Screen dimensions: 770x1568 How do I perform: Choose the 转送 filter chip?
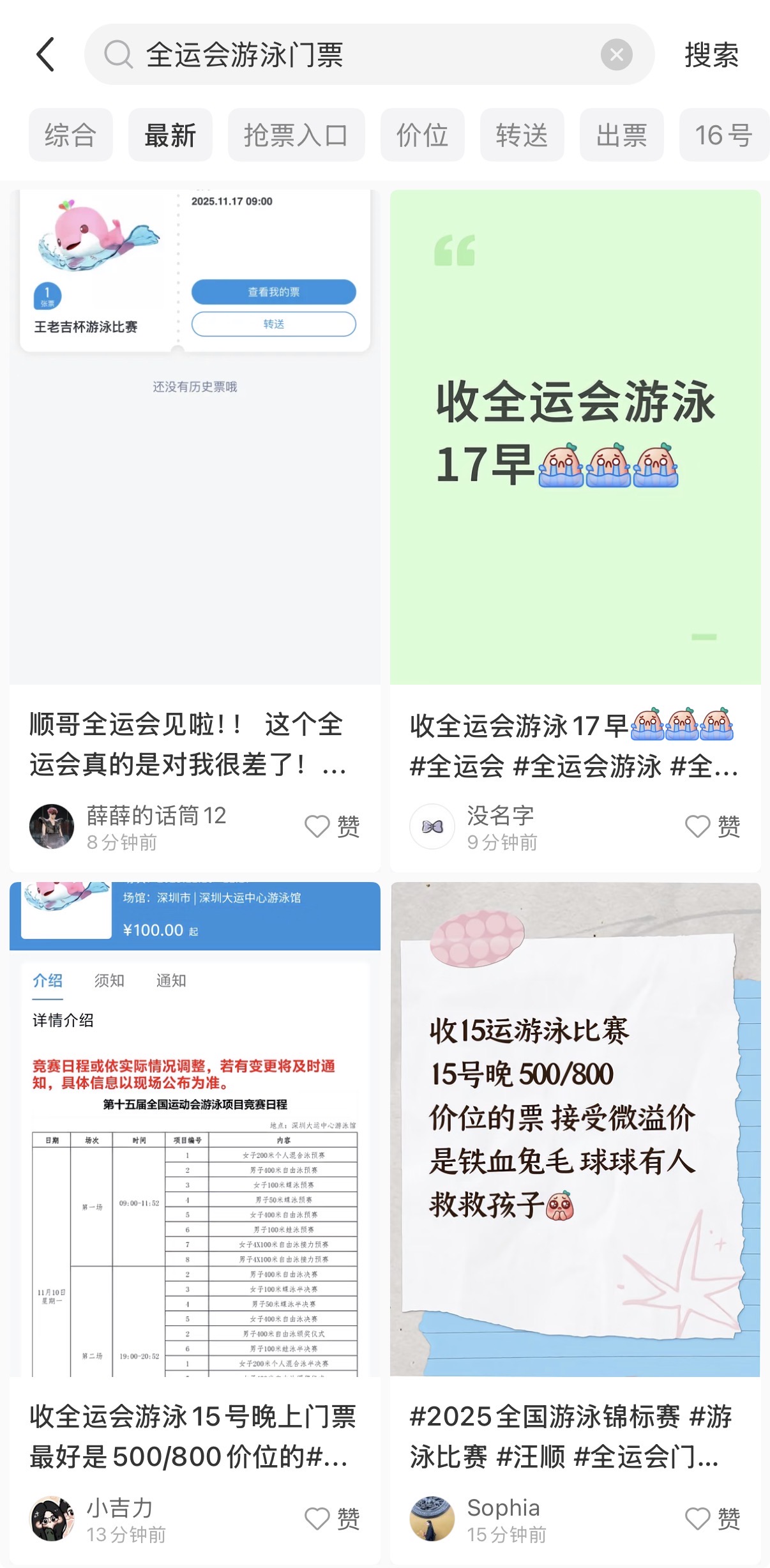[x=522, y=135]
